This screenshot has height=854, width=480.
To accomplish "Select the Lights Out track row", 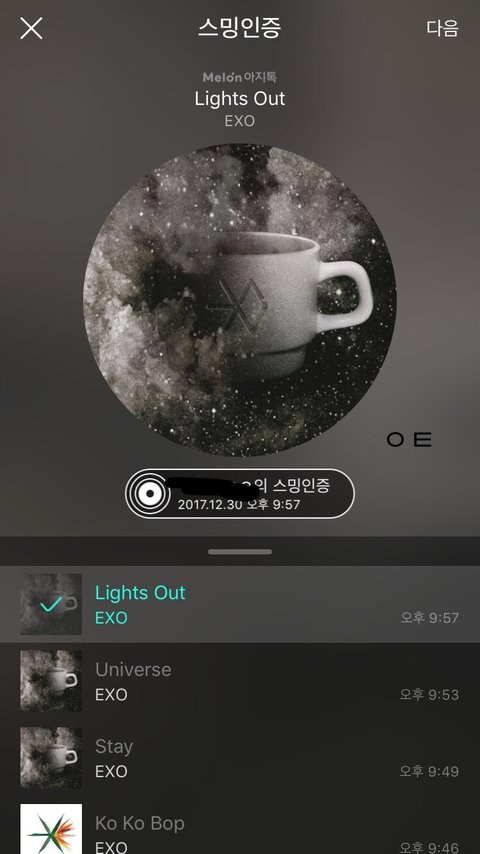I will 240,604.
